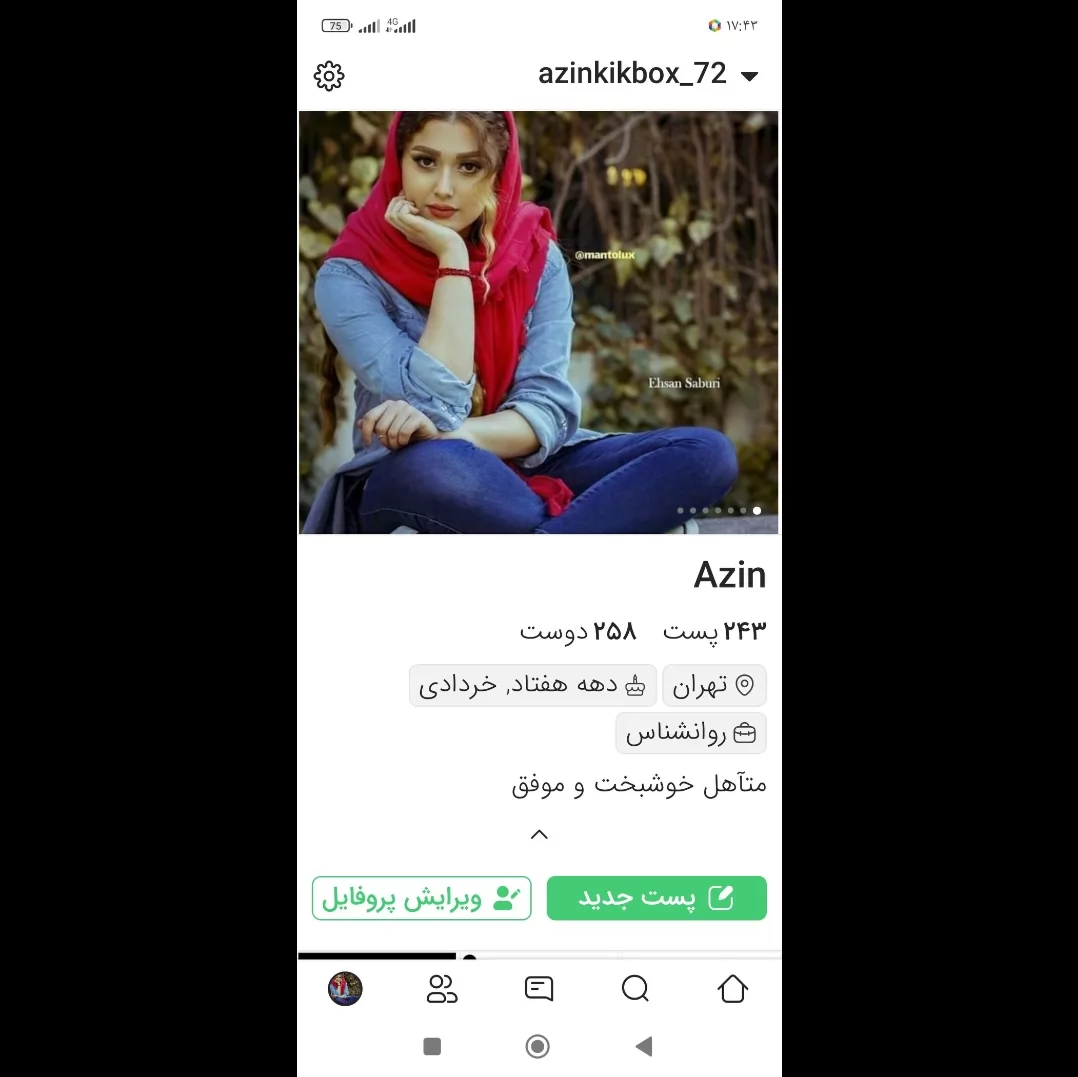1078x1077 pixels.
Task: Tap the system home button
Action: tap(538, 1046)
